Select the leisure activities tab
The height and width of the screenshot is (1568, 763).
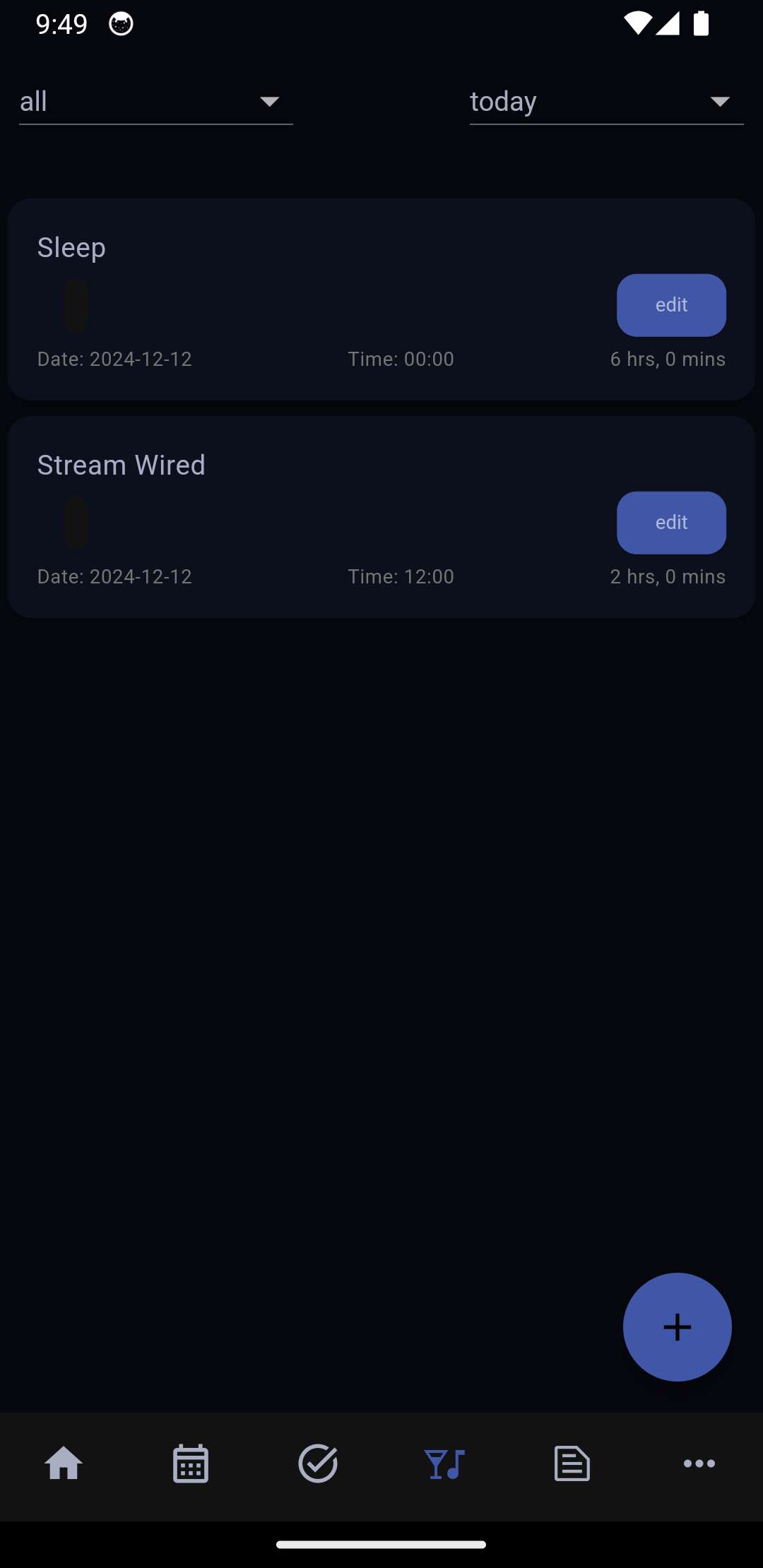point(445,1463)
